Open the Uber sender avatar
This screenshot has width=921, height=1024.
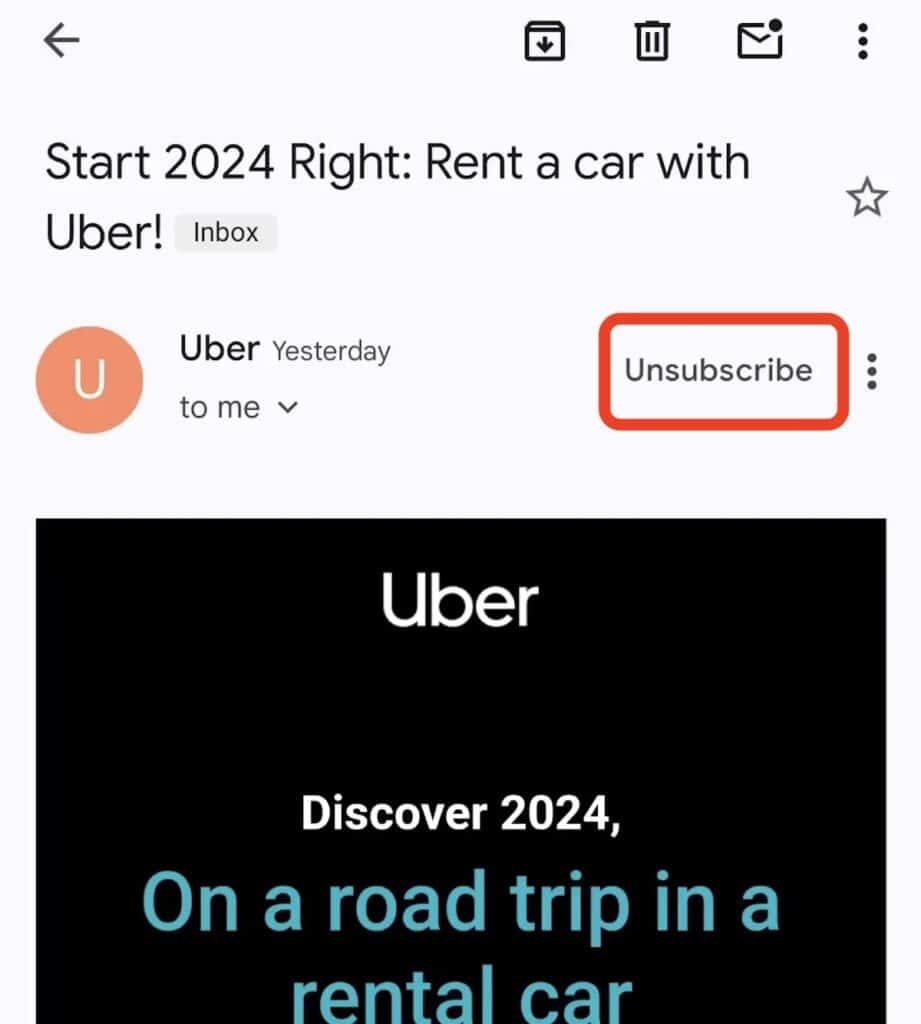(x=89, y=380)
